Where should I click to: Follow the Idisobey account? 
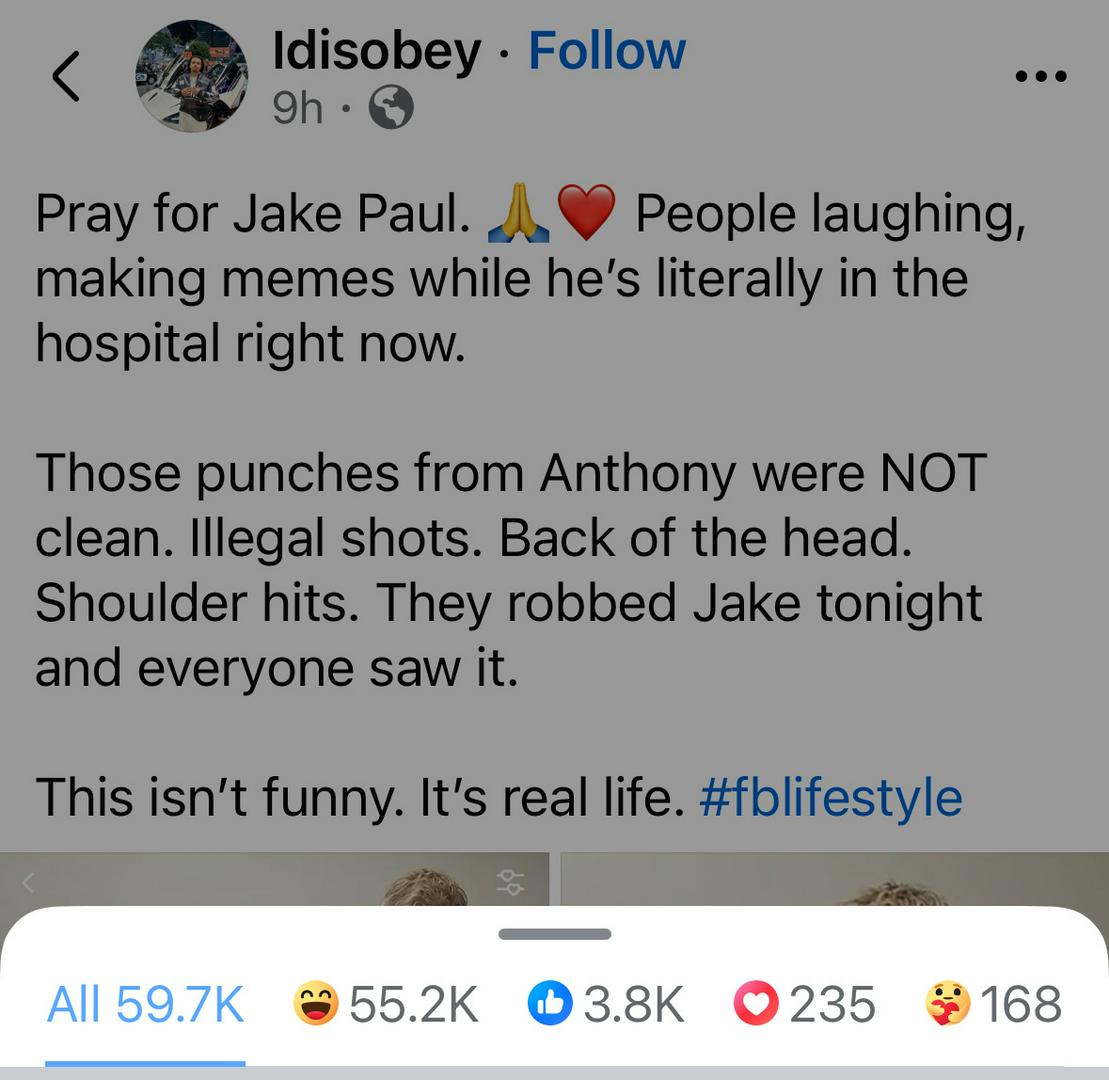(606, 51)
